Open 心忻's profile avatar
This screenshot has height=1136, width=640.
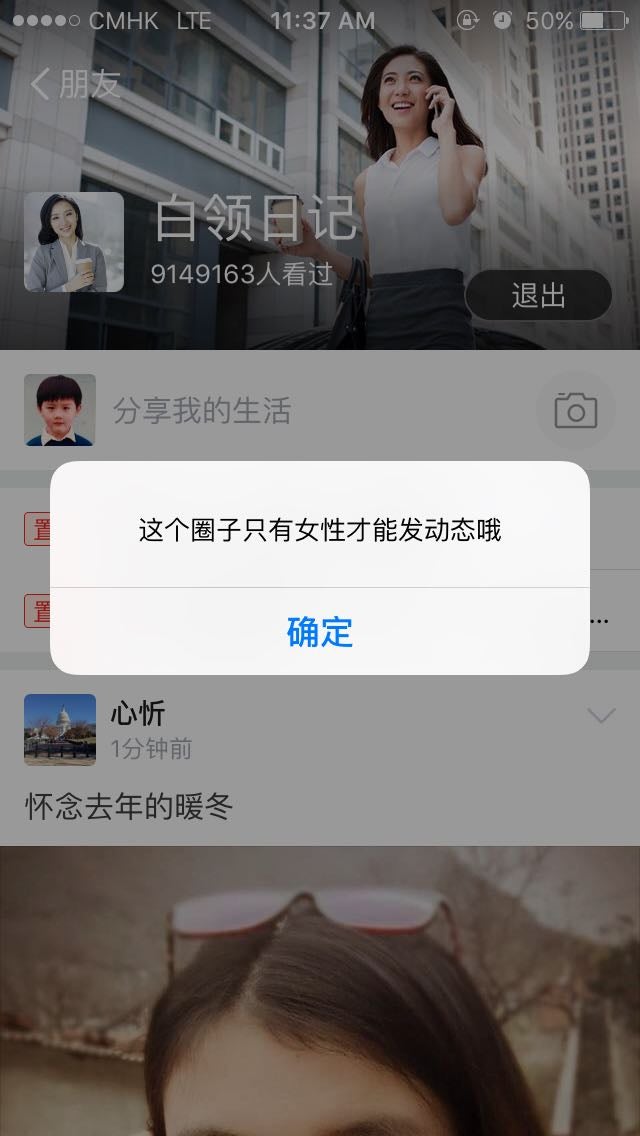point(60,729)
